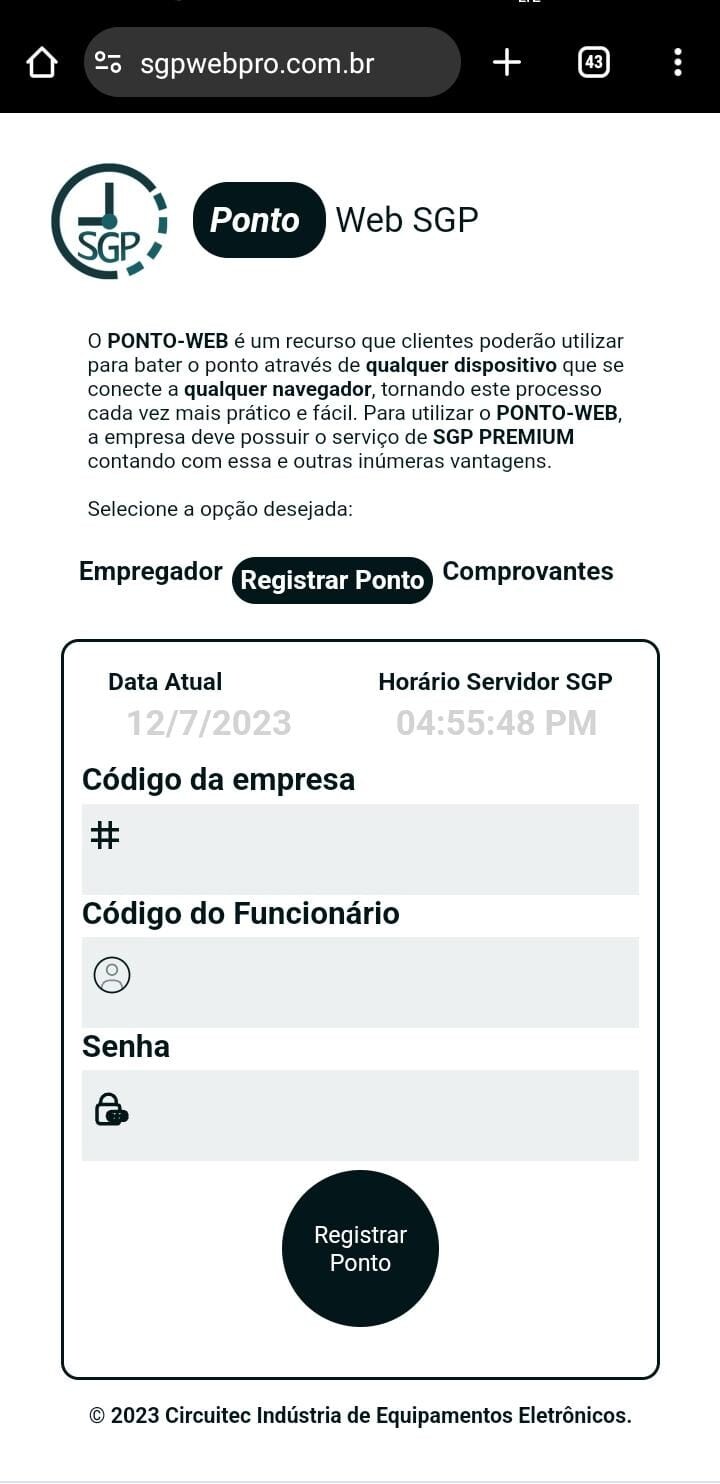This screenshot has height=1484, width=720.
Task: Enter the Senha password field
Action: pyautogui.click(x=360, y=1115)
